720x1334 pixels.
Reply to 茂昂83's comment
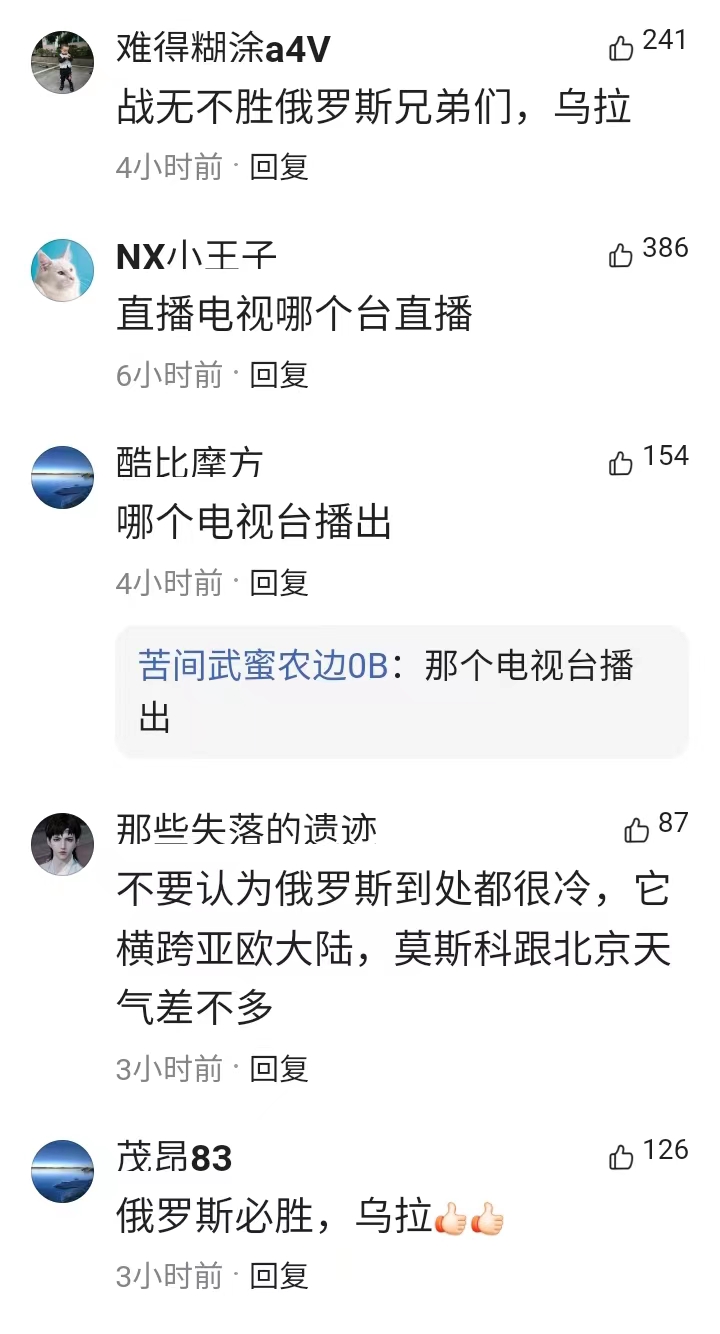(x=279, y=1277)
